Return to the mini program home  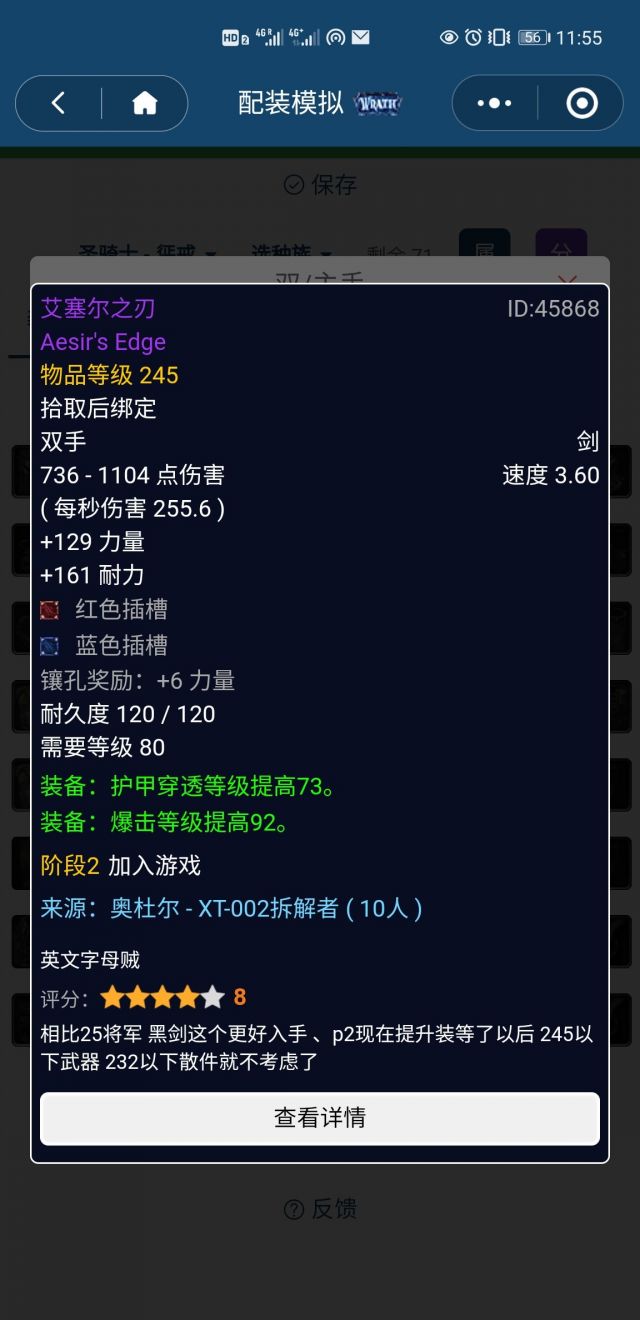(145, 103)
